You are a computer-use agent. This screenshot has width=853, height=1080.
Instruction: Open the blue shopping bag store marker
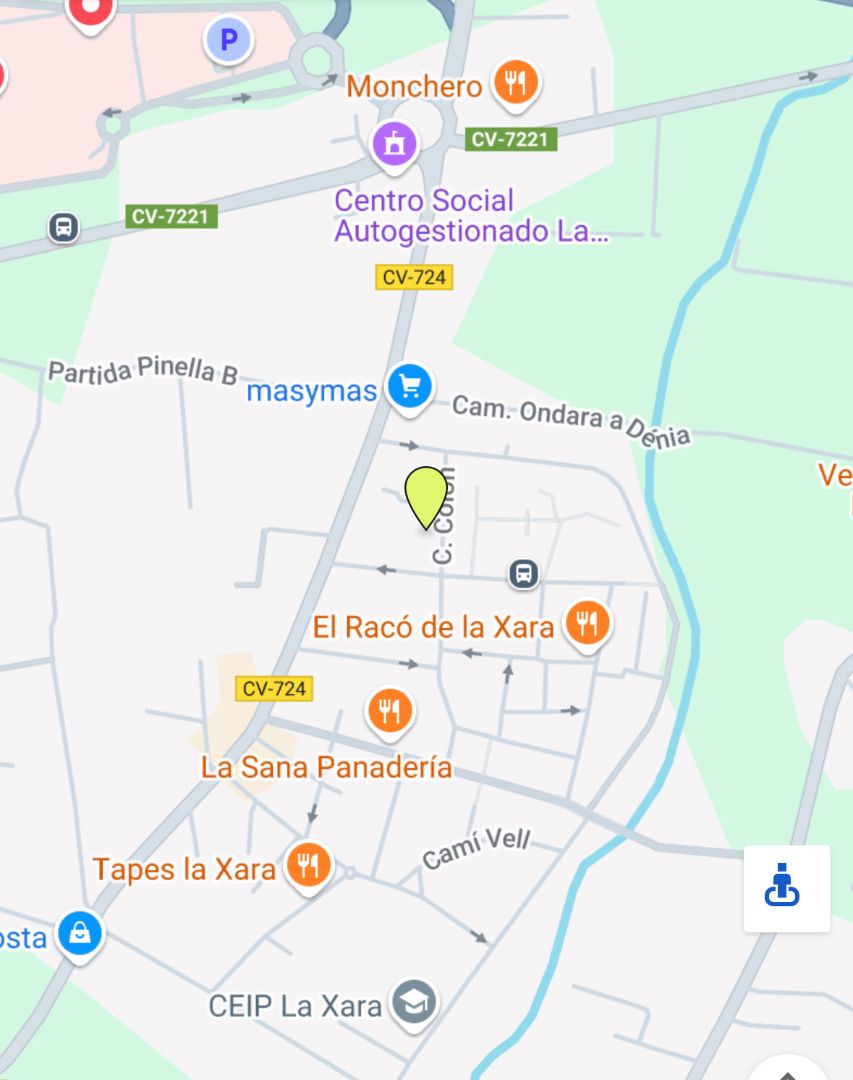click(79, 933)
